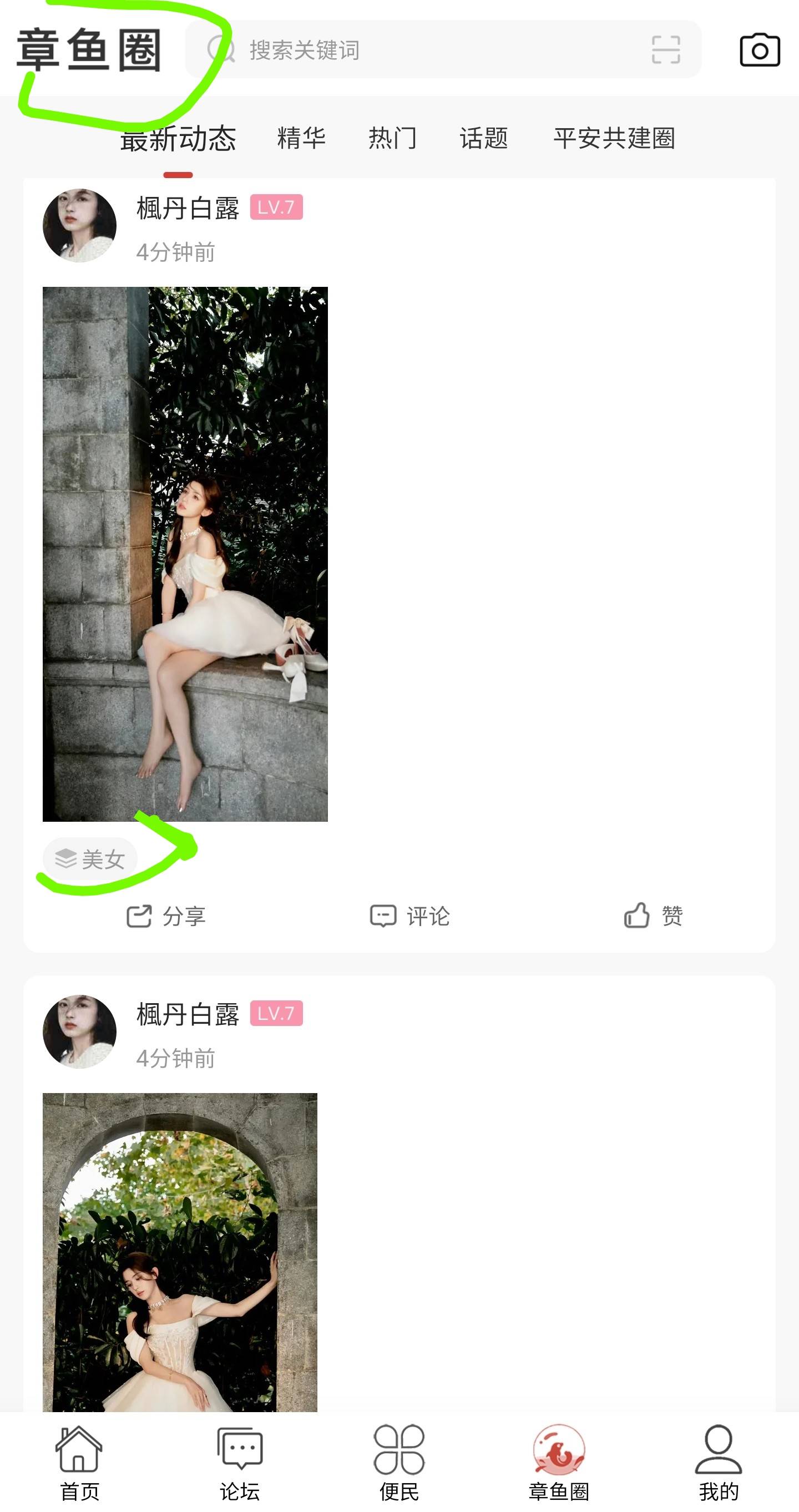This screenshot has height=1512, width=799.
Task: Select 章鱼圈 in the bottom navigation
Action: [559, 1462]
